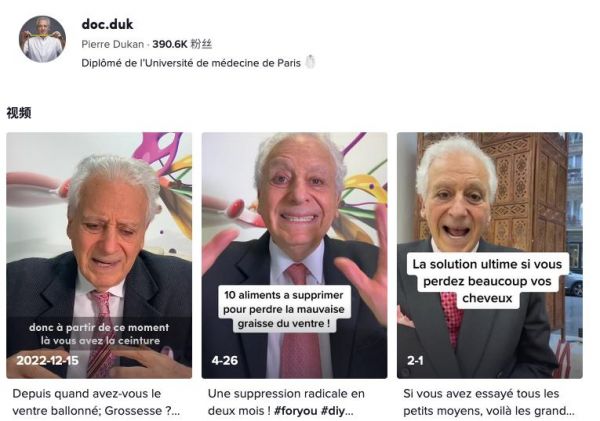Play the 10 aliments a supprimer video
Viewport: 600px width, 421px height.
[294, 255]
